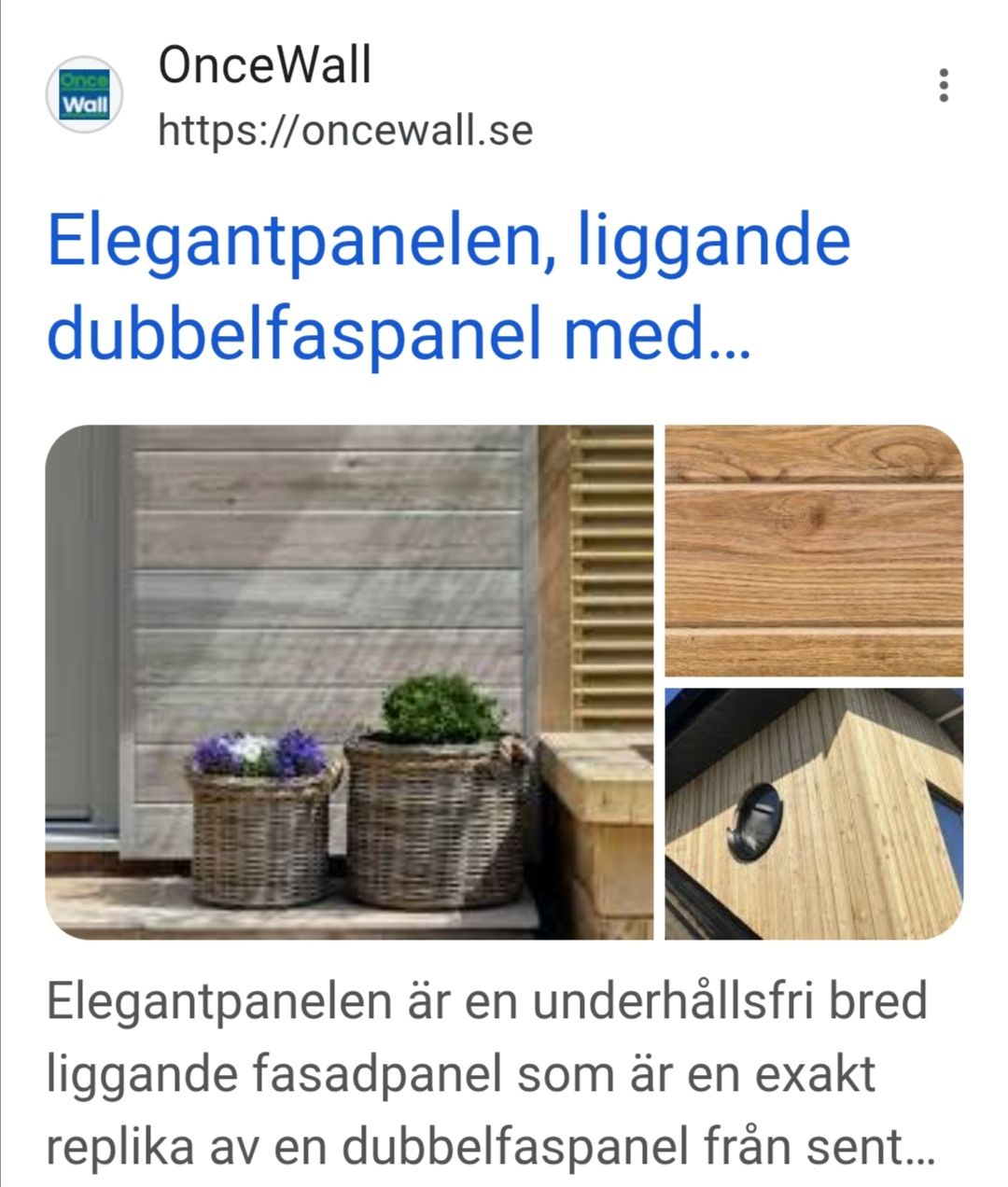Open the house with round window image
The image size is (1008, 1187).
coord(813,814)
